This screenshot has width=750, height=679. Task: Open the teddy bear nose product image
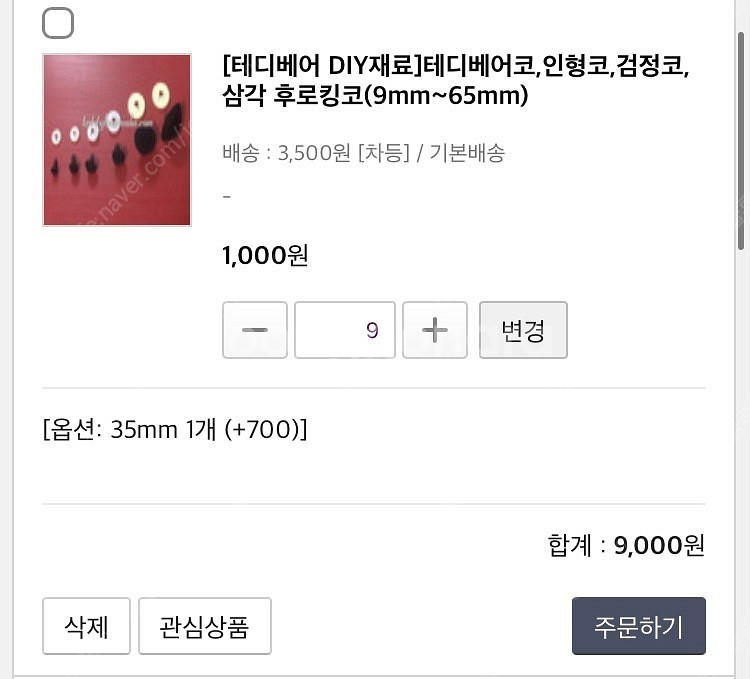(x=117, y=140)
